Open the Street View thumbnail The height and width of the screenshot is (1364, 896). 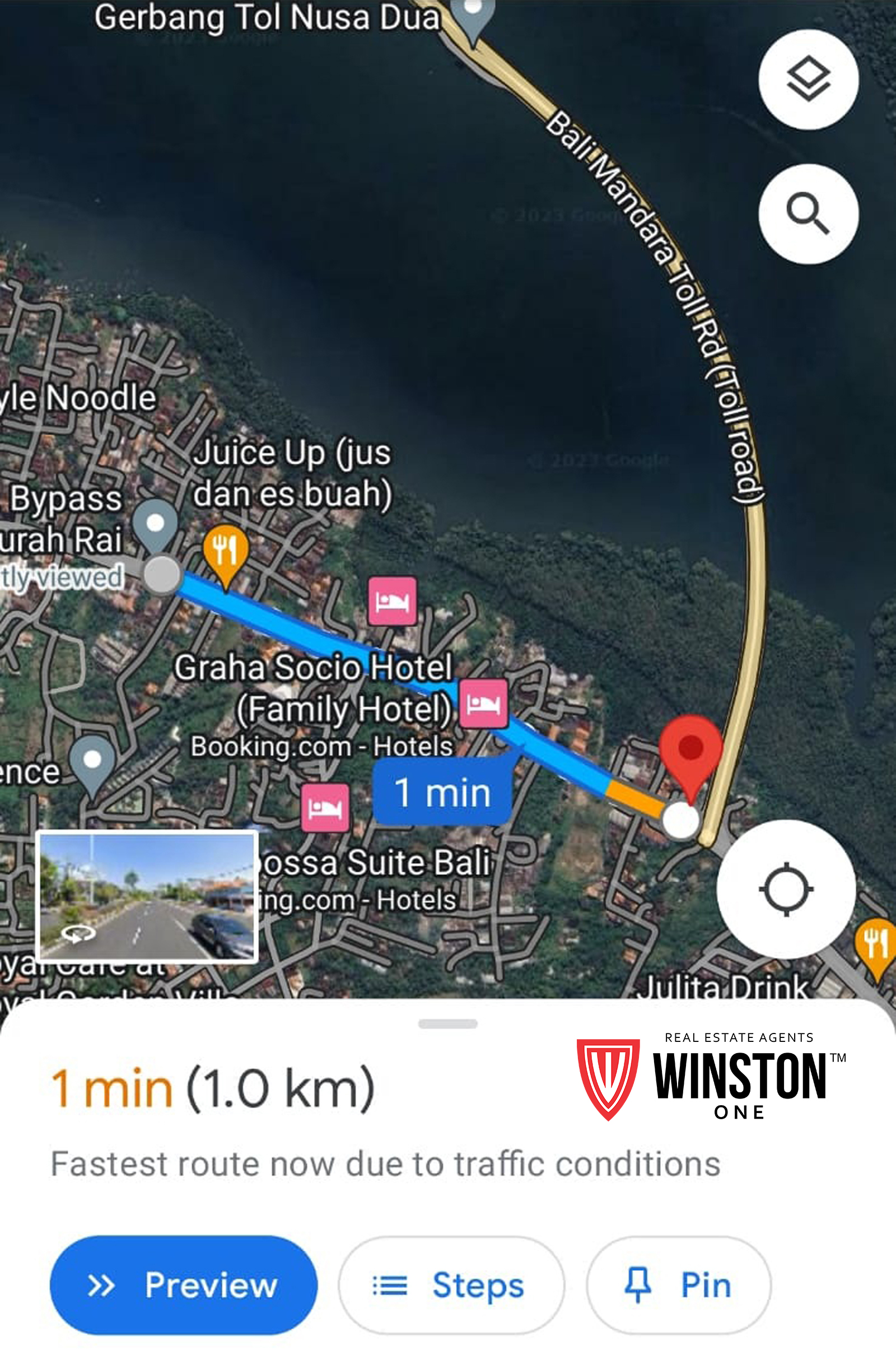pos(147,896)
